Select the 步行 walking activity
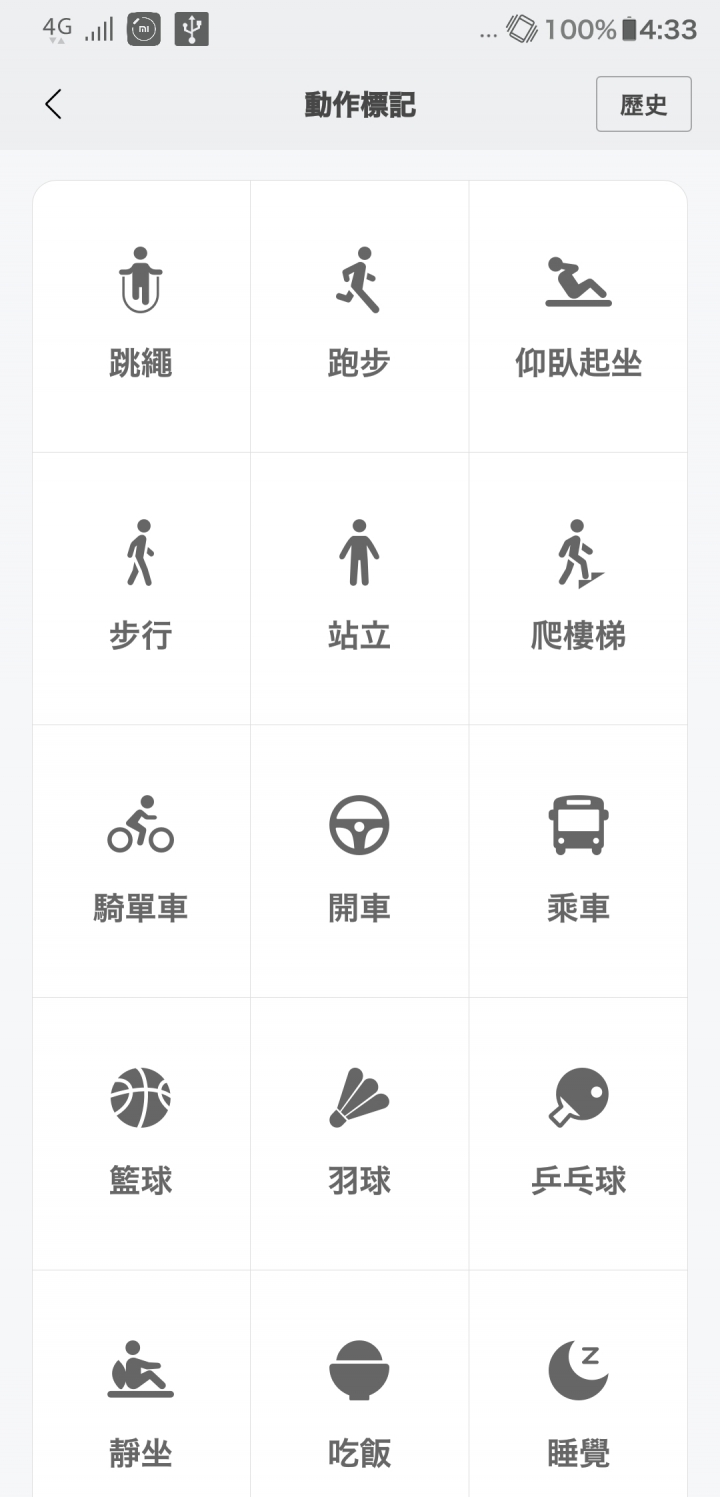 point(141,589)
